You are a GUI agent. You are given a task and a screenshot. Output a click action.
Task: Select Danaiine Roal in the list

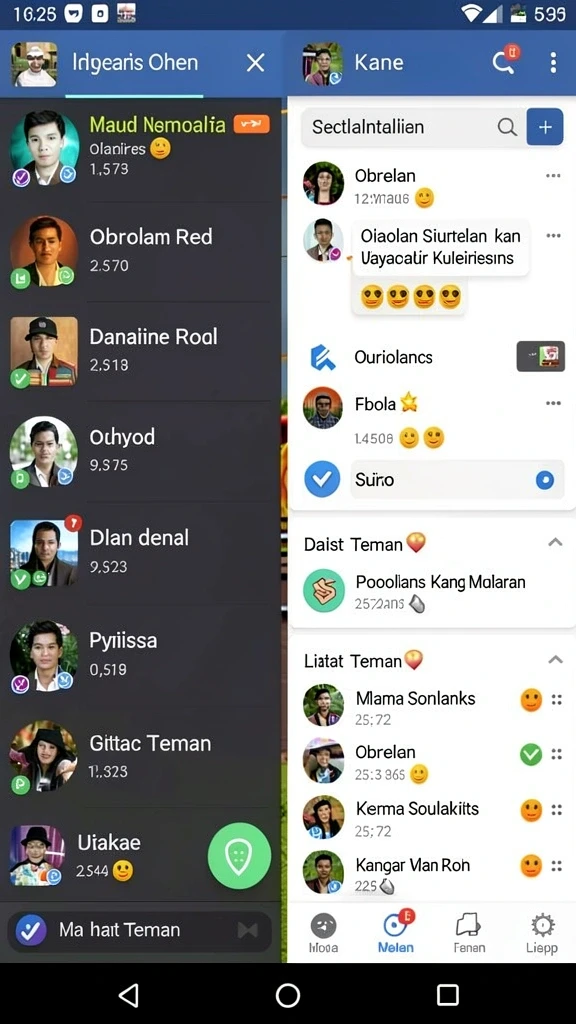point(141,351)
